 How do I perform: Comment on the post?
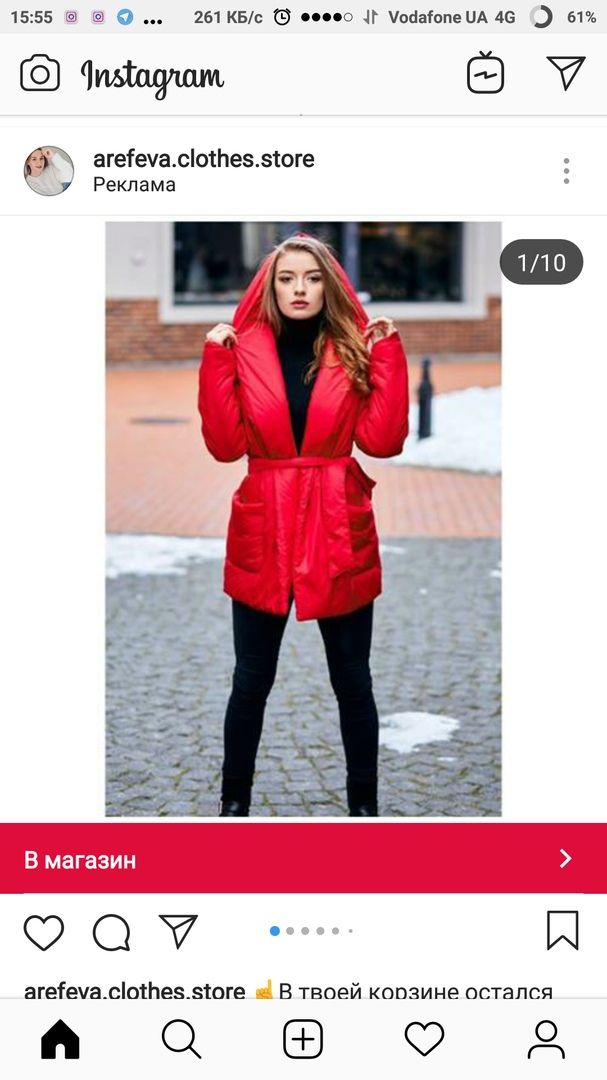coord(111,932)
